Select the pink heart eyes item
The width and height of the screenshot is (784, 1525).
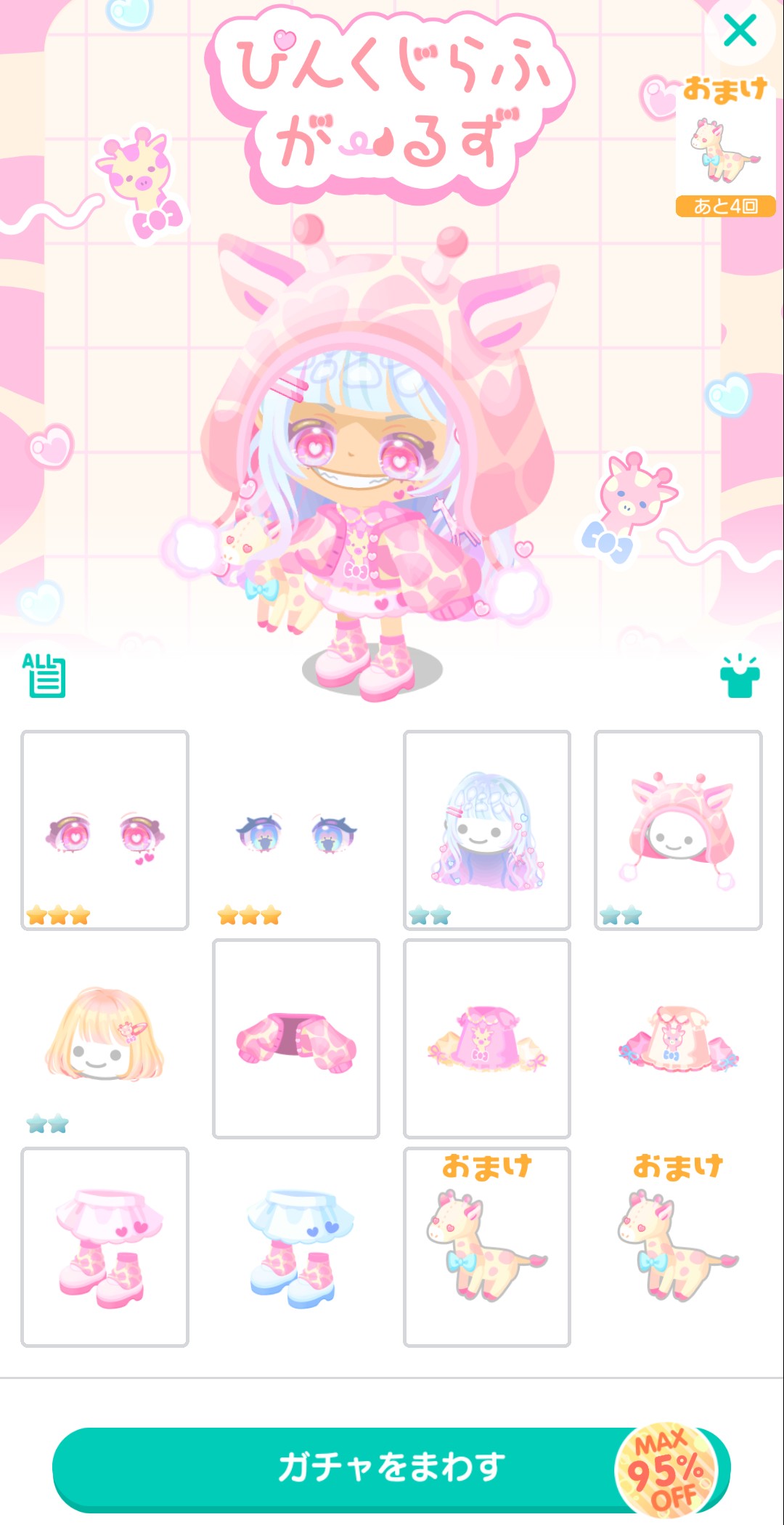105,830
